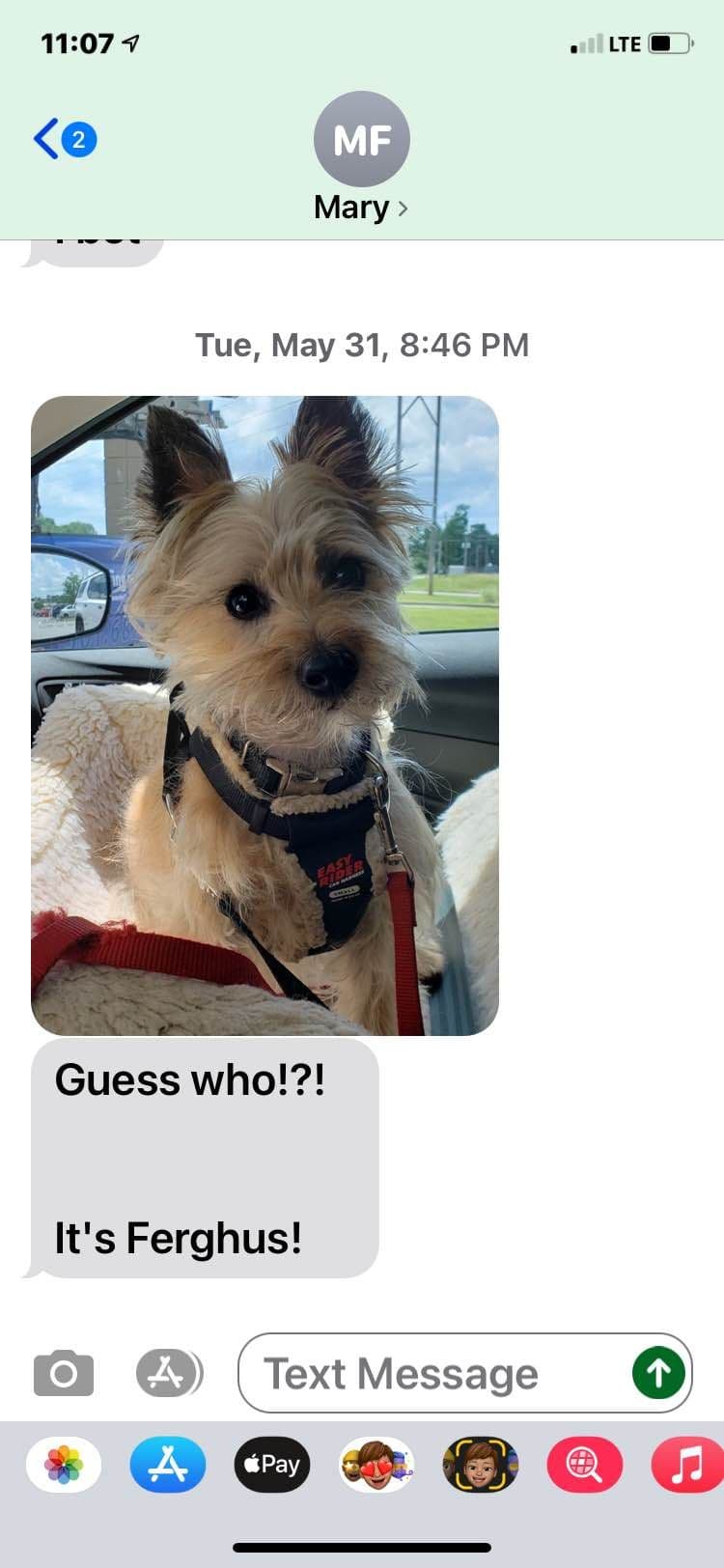
Task: Open the camera to take a photo
Action: tap(64, 1372)
